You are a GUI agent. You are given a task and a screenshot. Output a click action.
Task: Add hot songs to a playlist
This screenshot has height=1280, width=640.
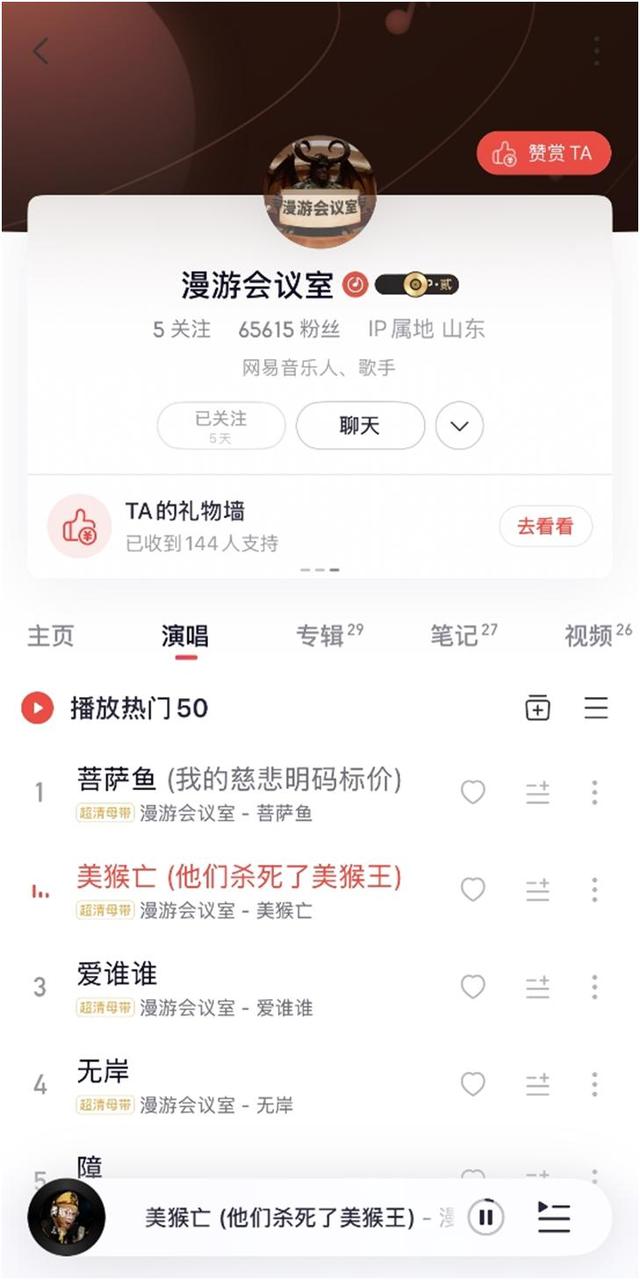[x=538, y=708]
